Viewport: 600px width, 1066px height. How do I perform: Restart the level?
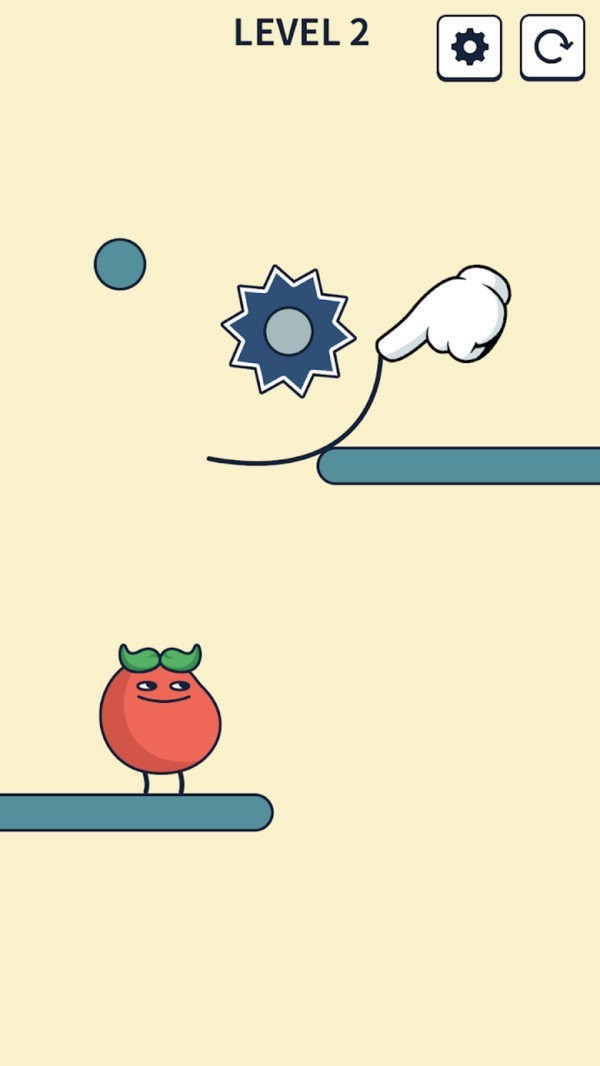pos(552,47)
